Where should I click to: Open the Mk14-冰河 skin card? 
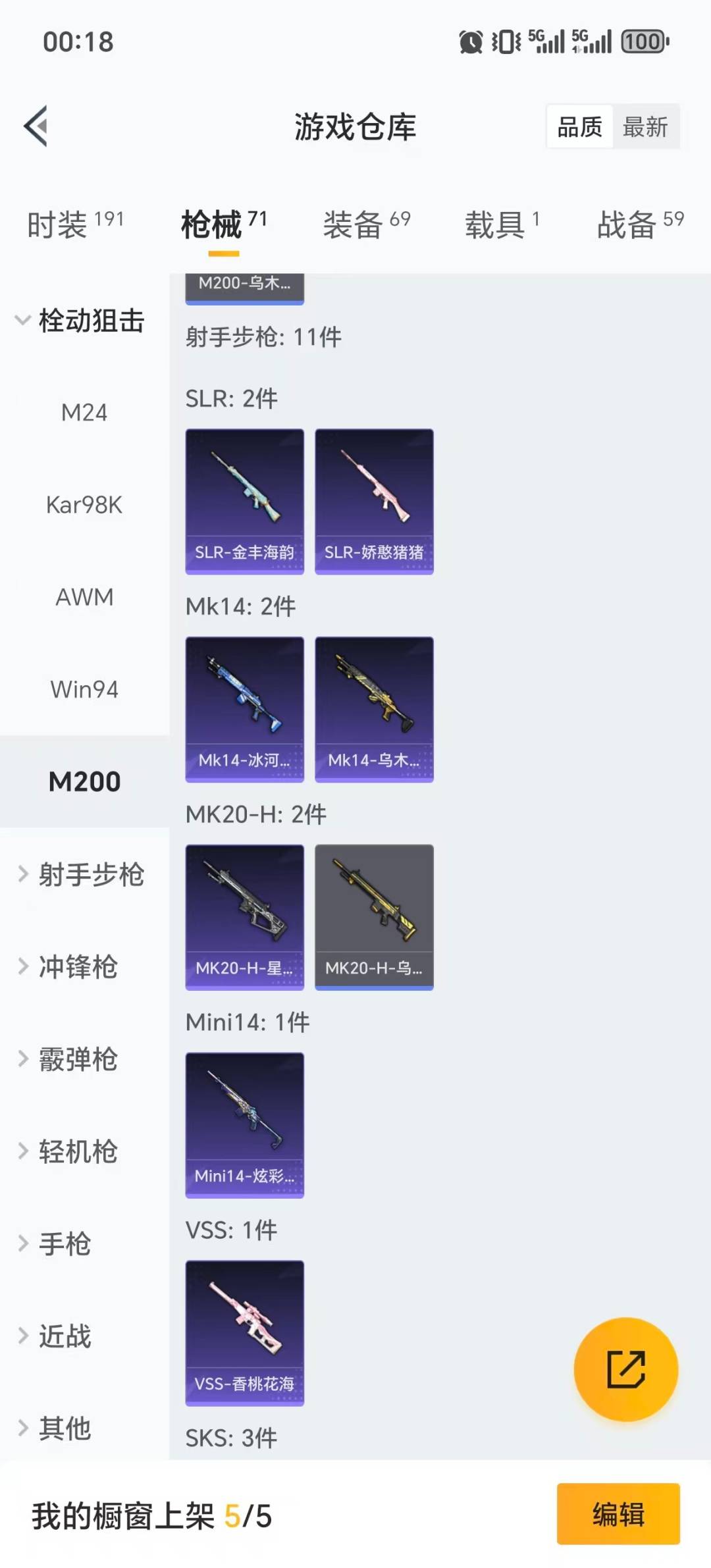coord(244,709)
